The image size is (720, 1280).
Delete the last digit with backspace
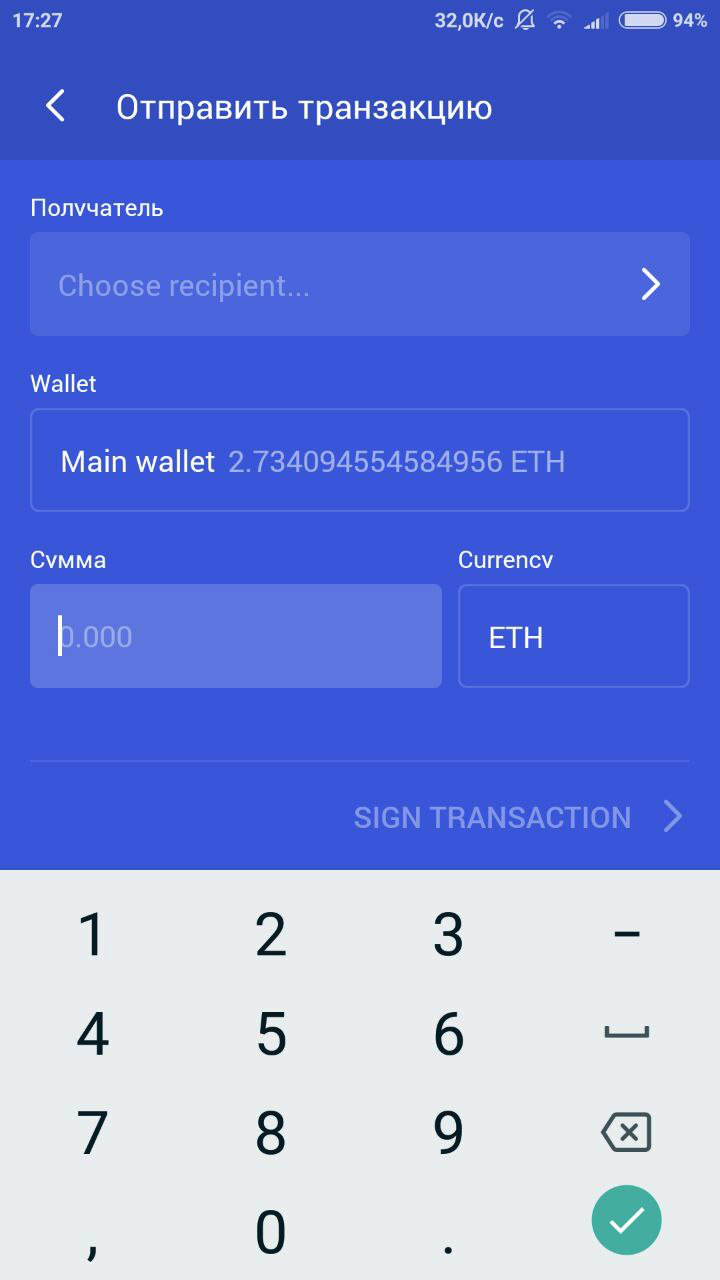(x=626, y=1132)
